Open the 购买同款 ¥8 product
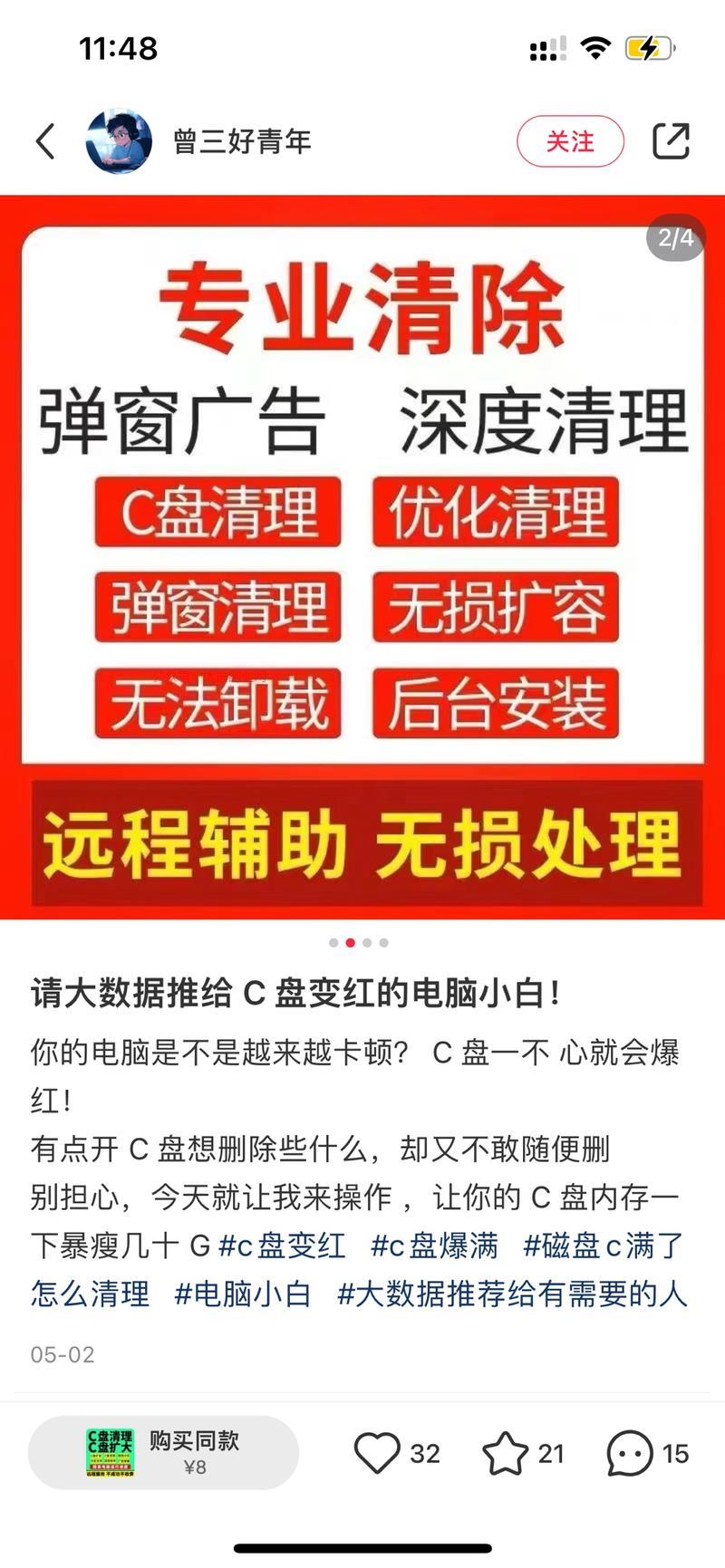 point(163,1453)
